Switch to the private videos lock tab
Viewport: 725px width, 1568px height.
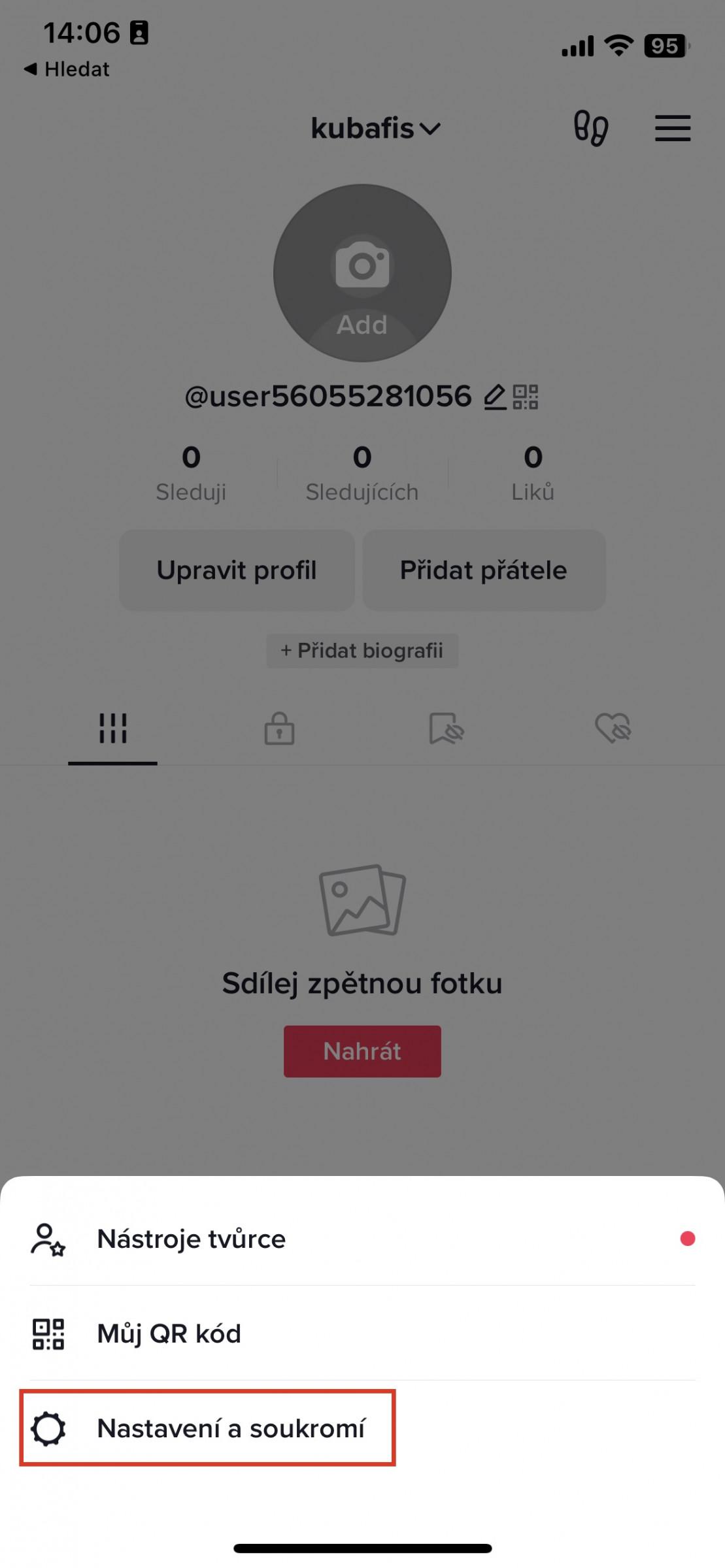tap(279, 728)
